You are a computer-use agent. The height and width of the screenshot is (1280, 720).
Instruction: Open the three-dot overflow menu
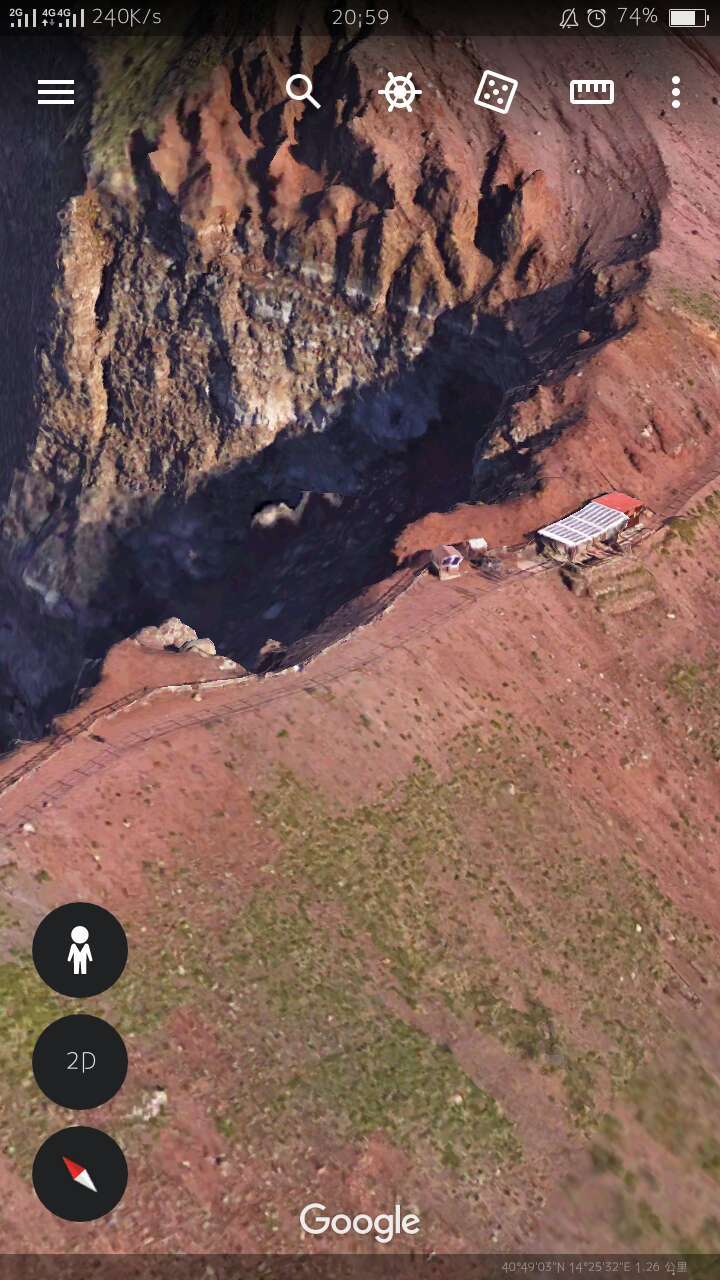click(676, 92)
